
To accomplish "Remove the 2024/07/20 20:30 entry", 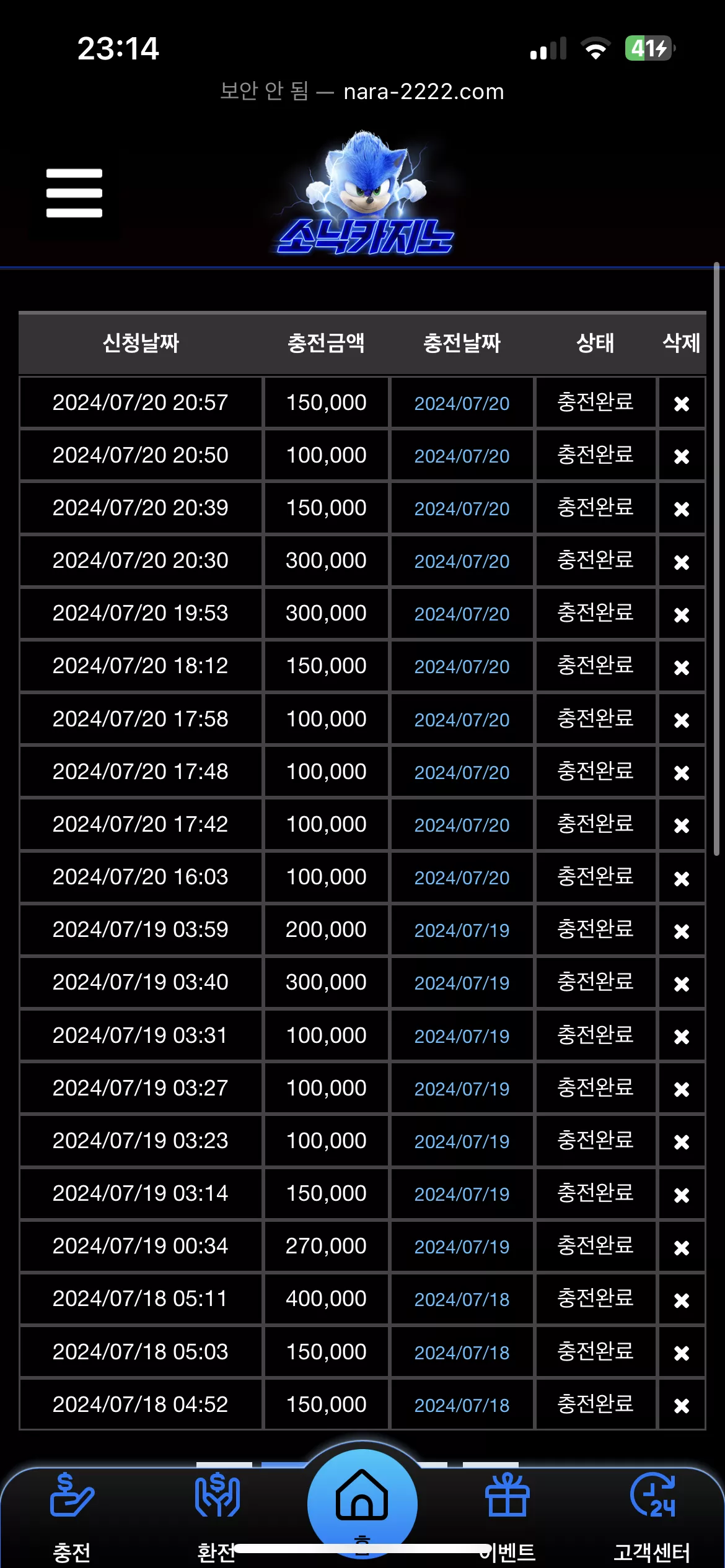I will coord(682,562).
